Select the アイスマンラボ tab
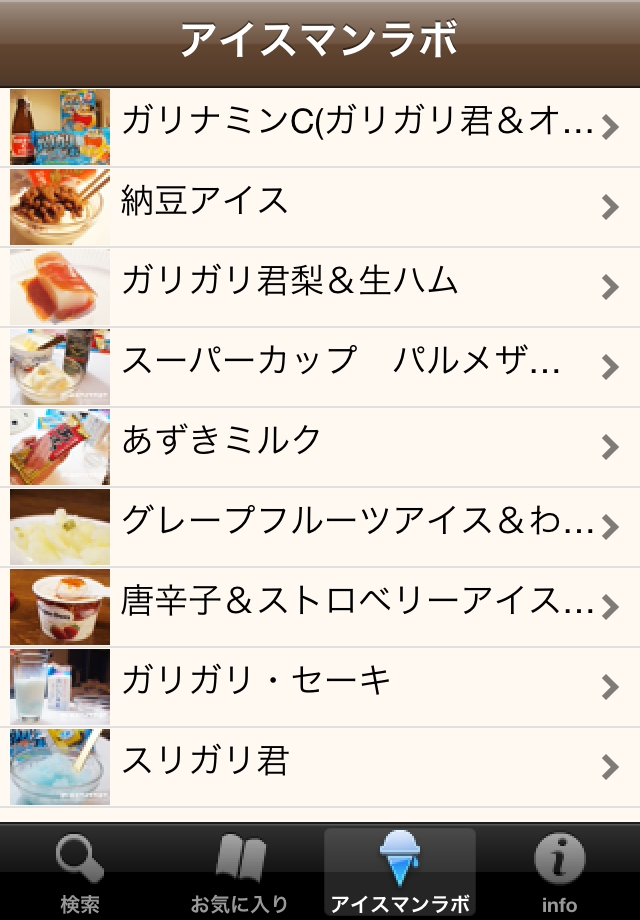Image resolution: width=640 pixels, height=920 pixels. (x=400, y=874)
